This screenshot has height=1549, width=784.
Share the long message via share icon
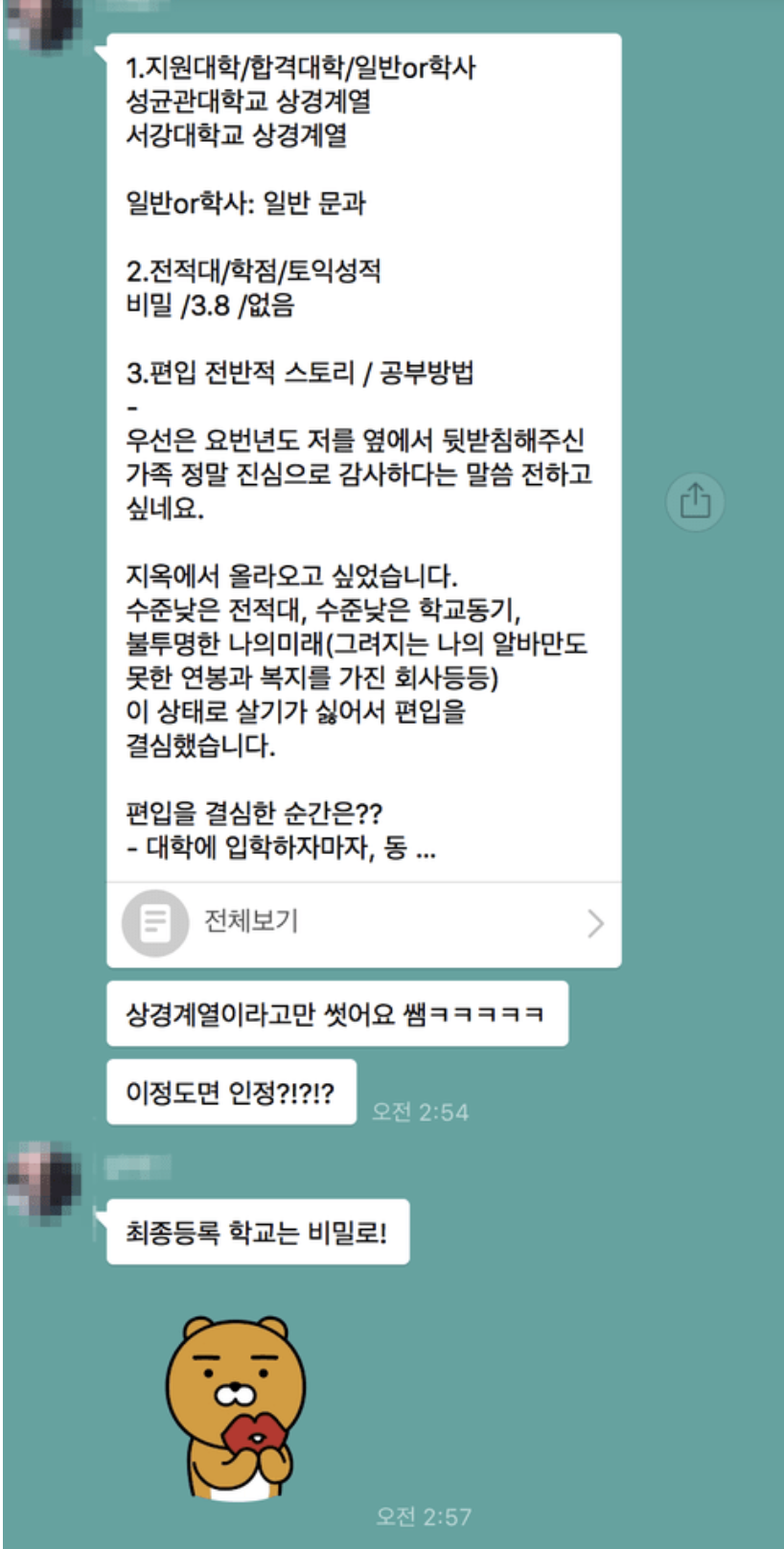click(695, 501)
